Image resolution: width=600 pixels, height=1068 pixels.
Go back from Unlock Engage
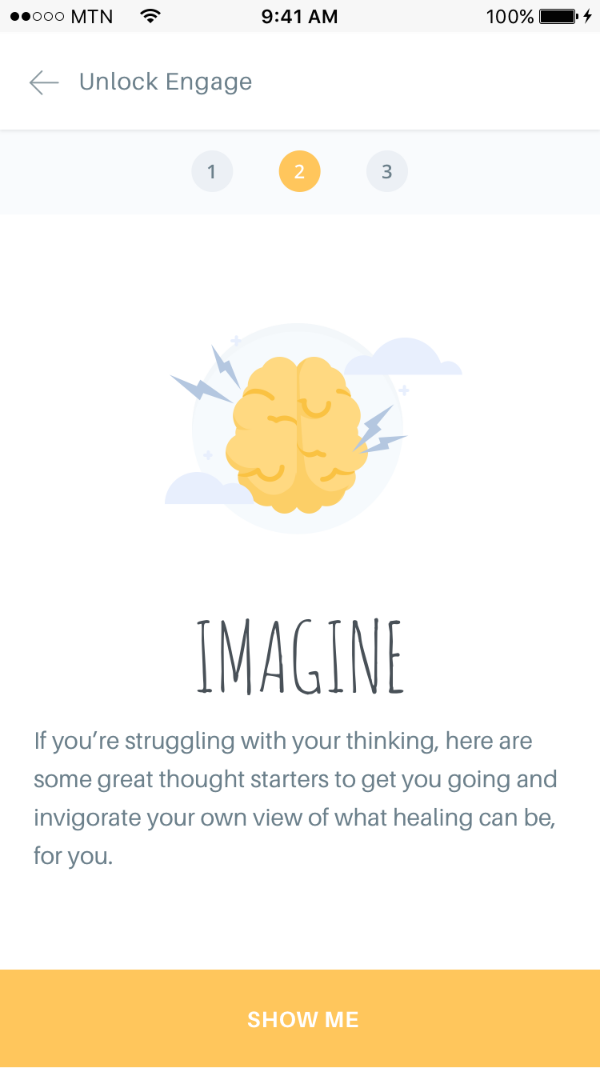[x=44, y=82]
